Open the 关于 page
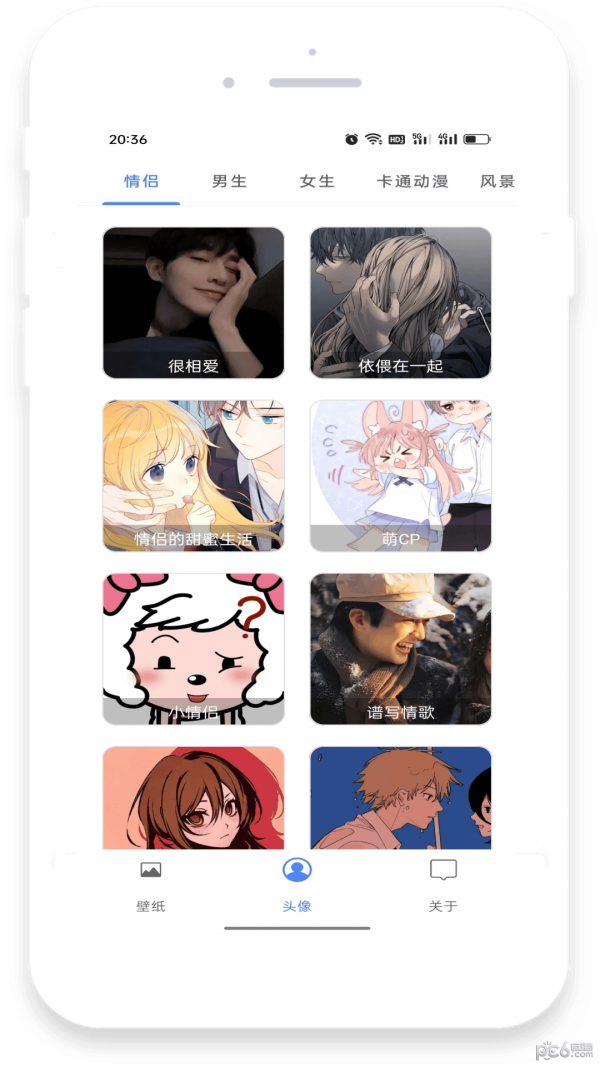 pos(443,884)
